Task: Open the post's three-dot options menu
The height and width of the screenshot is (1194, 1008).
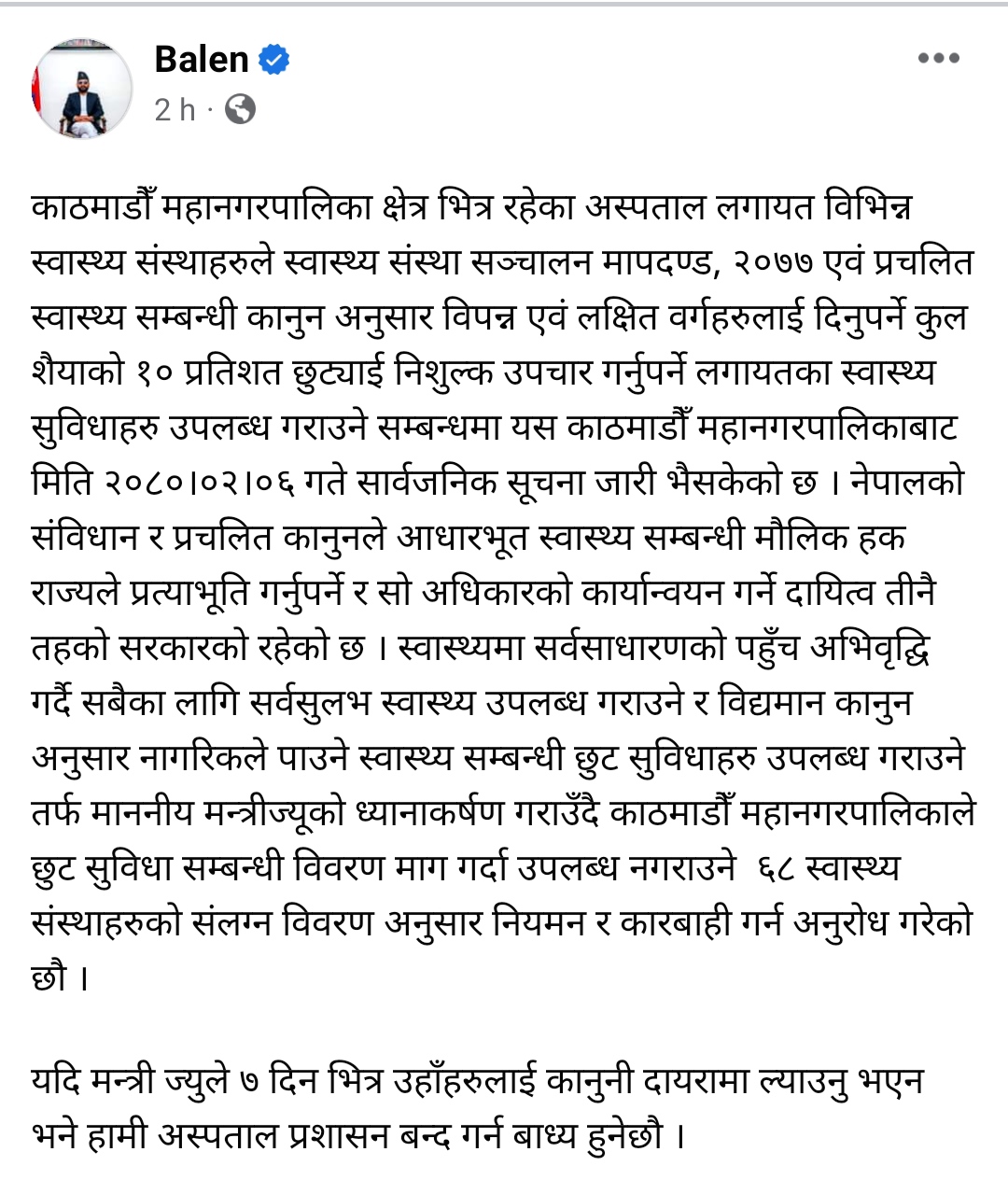Action: [938, 58]
